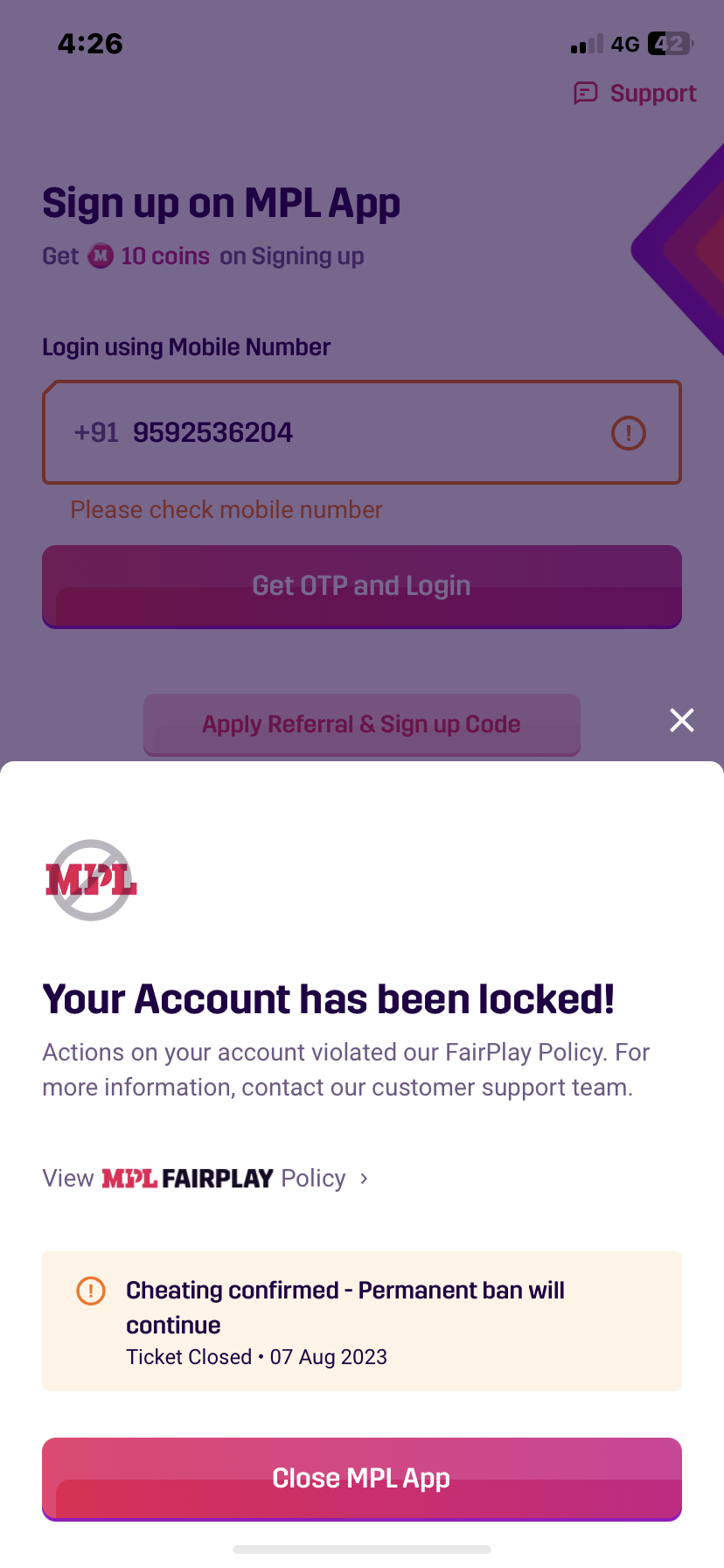Apply Referral & Sign up Code
Screen dimensions: 724x1568
pos(361,724)
